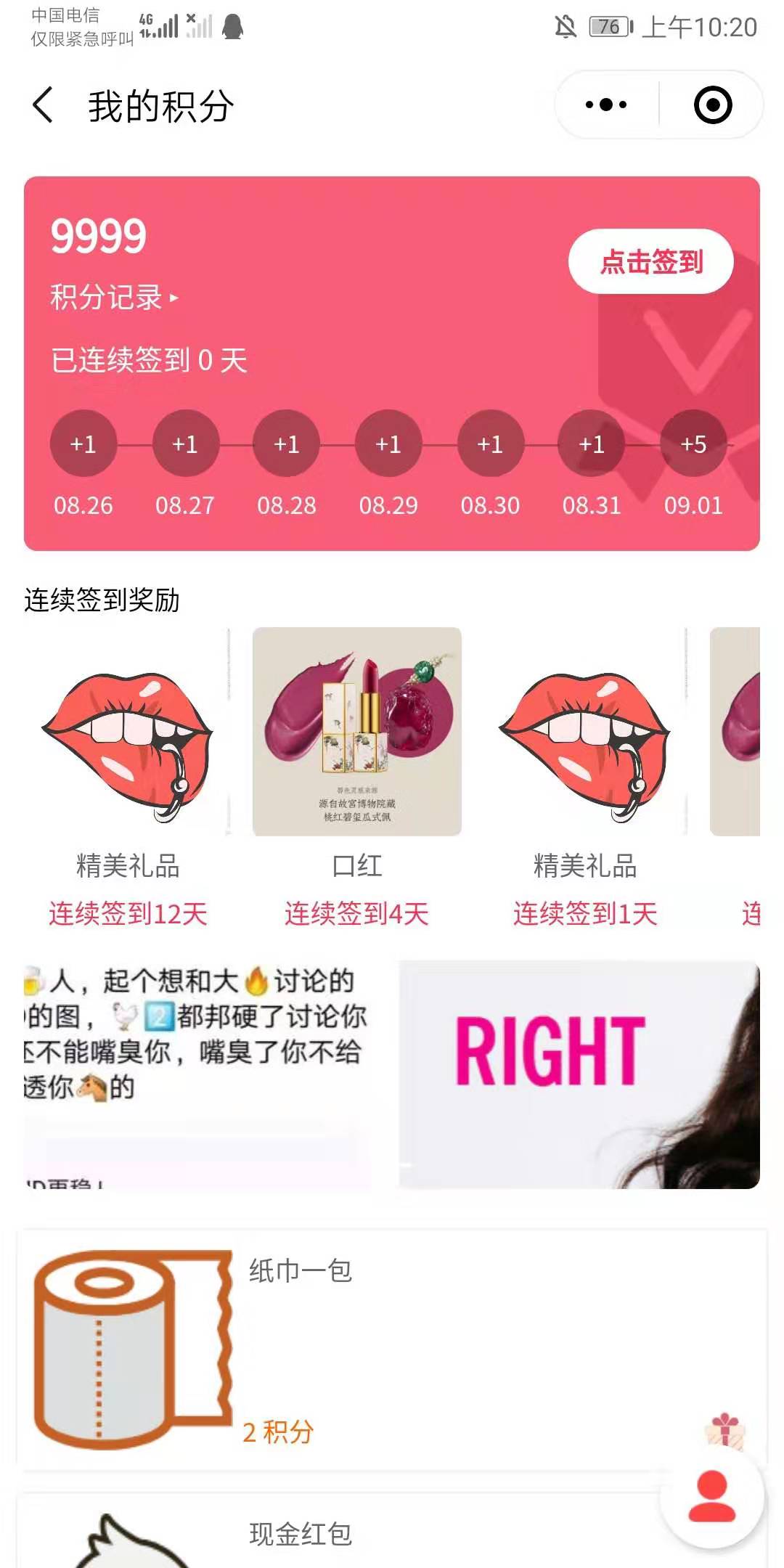The width and height of the screenshot is (784, 1568).
Task: Close the mini program with the circle button
Action: pos(712,105)
